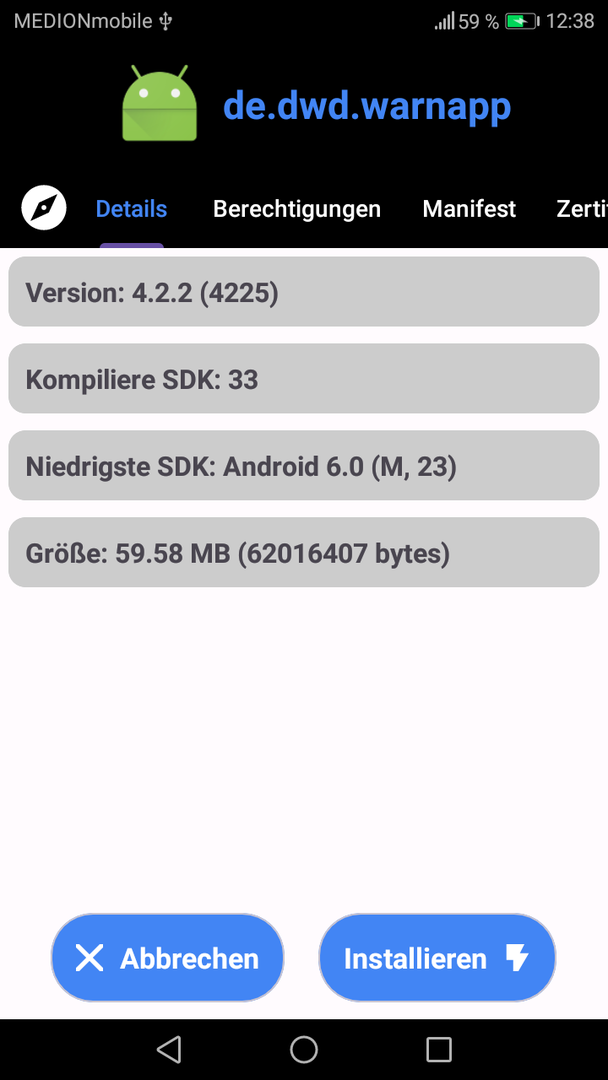Switch to the Berechtigungen tab
This screenshot has width=608, height=1080.
[297, 209]
